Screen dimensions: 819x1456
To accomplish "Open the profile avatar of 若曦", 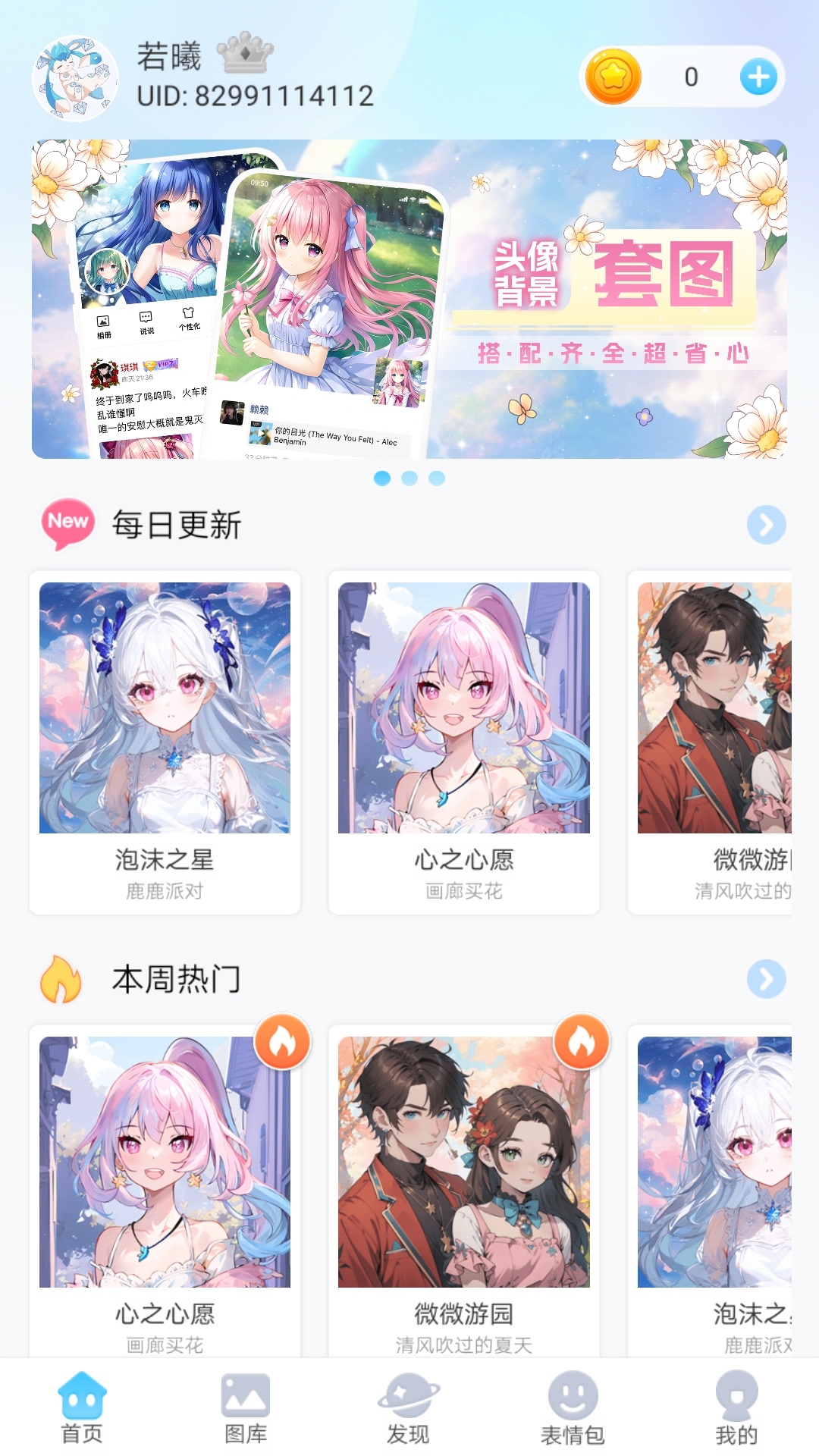I will pyautogui.click(x=74, y=78).
